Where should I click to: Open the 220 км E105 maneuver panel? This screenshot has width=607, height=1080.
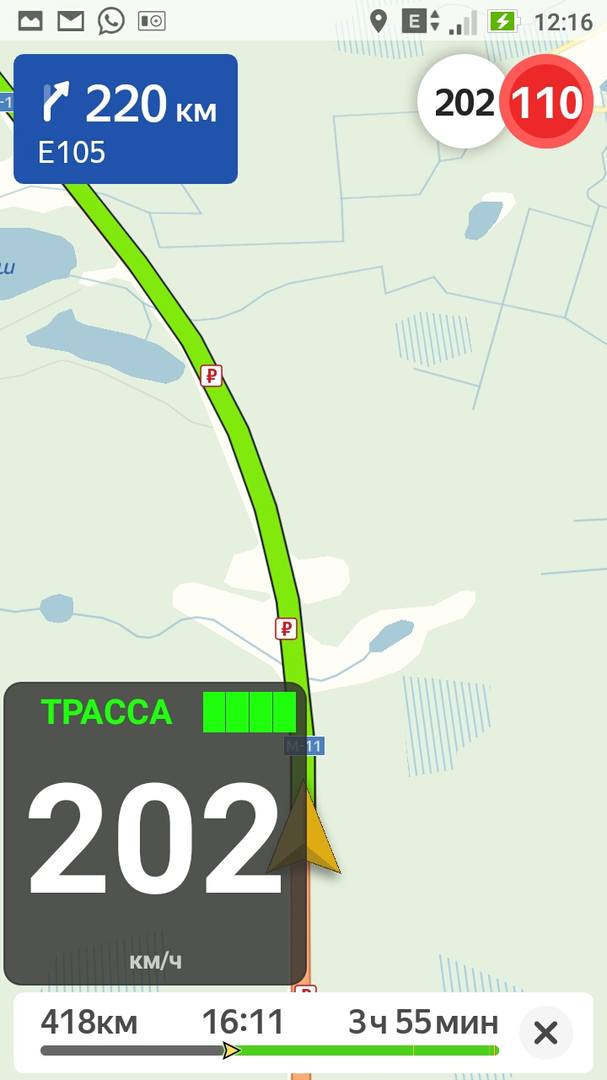click(x=126, y=119)
